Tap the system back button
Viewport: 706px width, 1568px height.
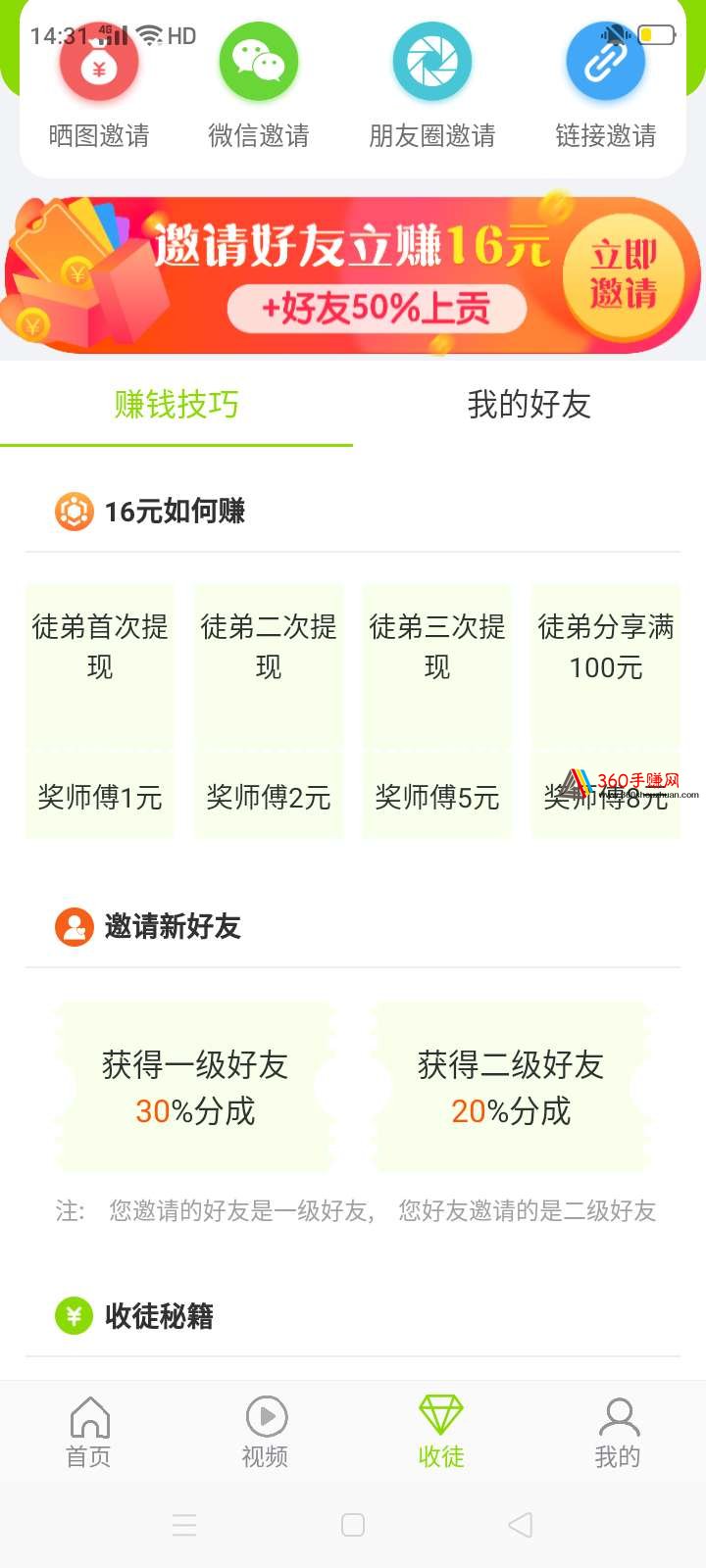pos(521,1525)
